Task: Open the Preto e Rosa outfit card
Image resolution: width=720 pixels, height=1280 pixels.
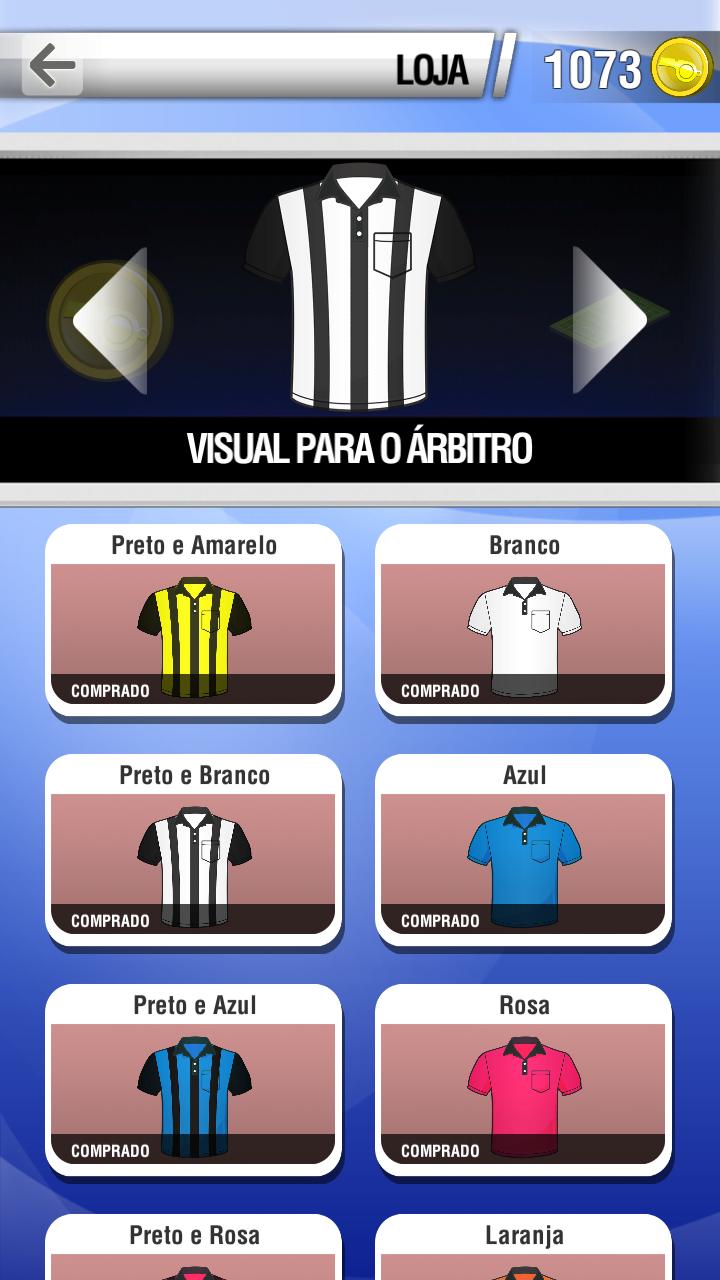Action: point(193,1250)
